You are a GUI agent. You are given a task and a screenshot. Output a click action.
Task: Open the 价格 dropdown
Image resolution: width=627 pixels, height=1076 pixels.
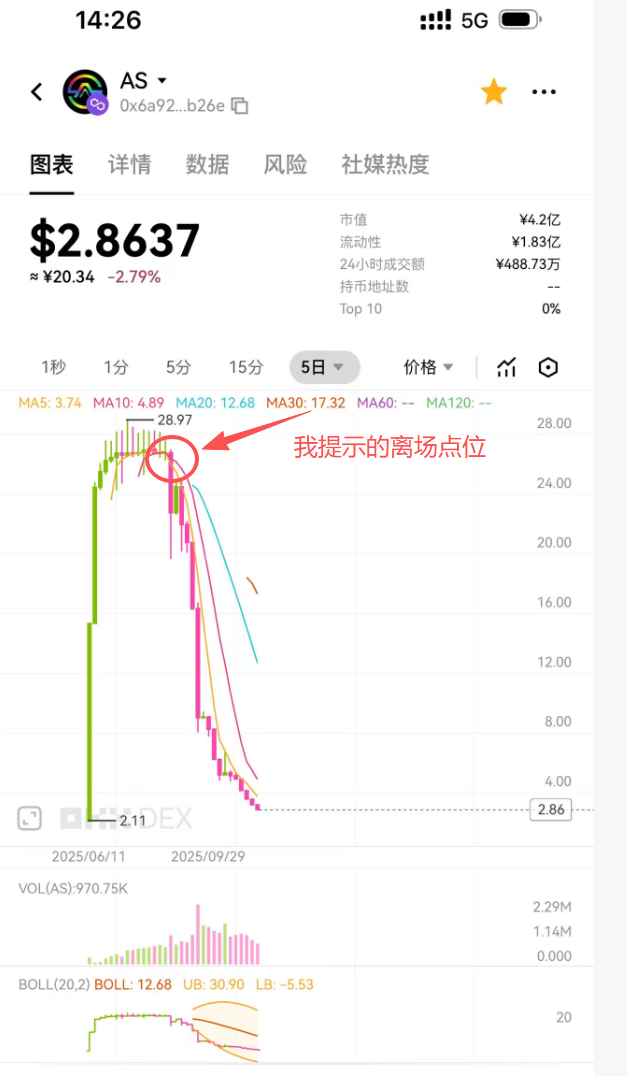429,367
